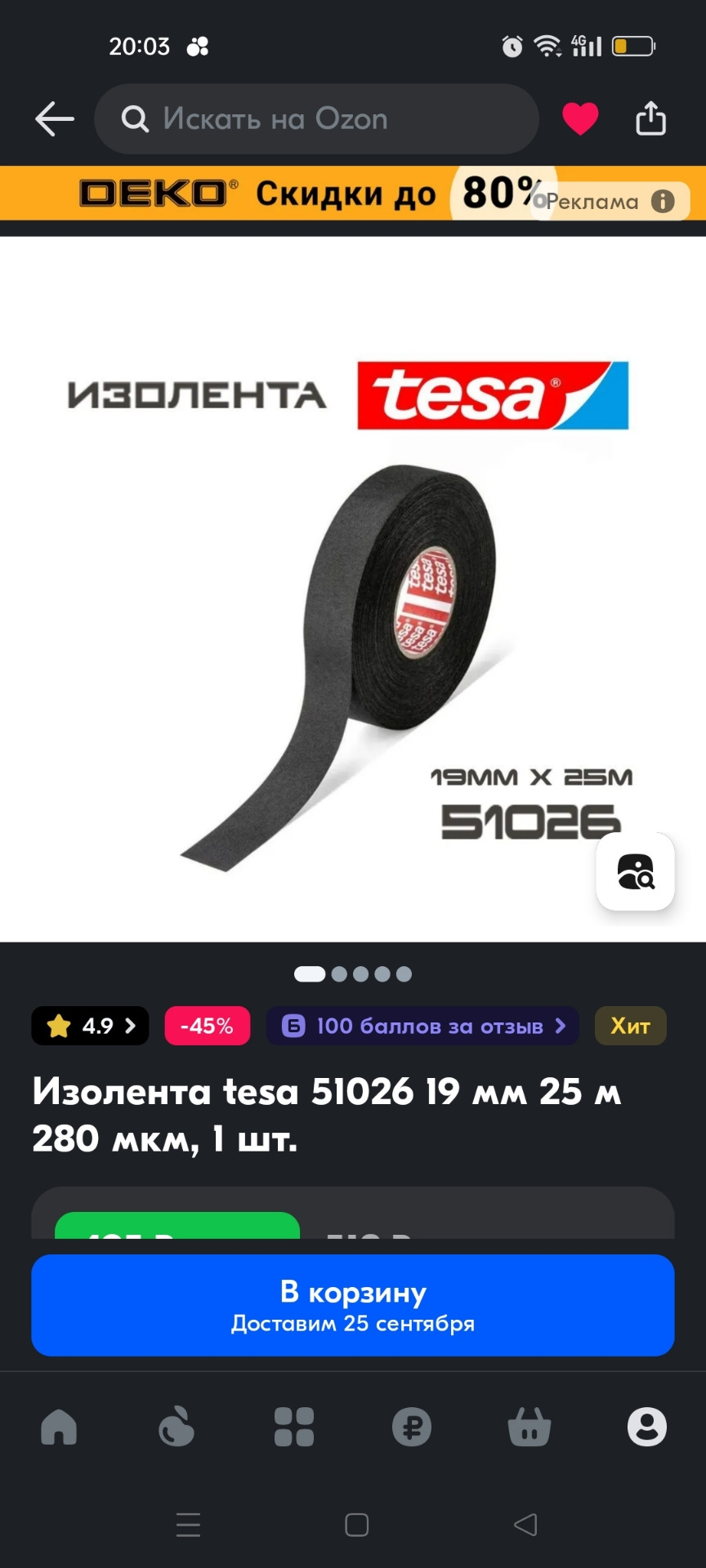
Task: Open the Ozon search field
Action: (316, 119)
